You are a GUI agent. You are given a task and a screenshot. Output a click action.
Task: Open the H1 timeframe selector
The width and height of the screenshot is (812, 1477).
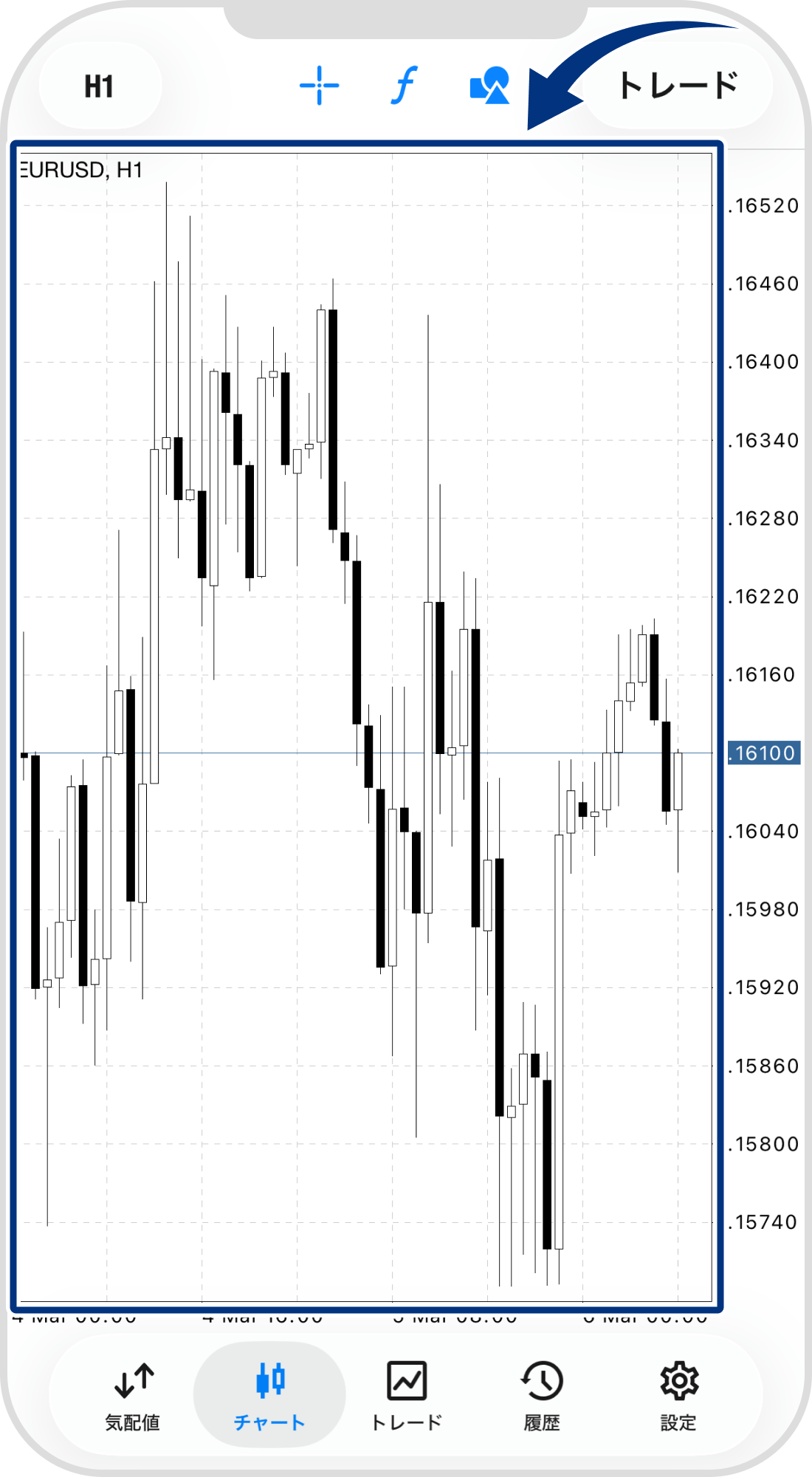click(x=99, y=86)
